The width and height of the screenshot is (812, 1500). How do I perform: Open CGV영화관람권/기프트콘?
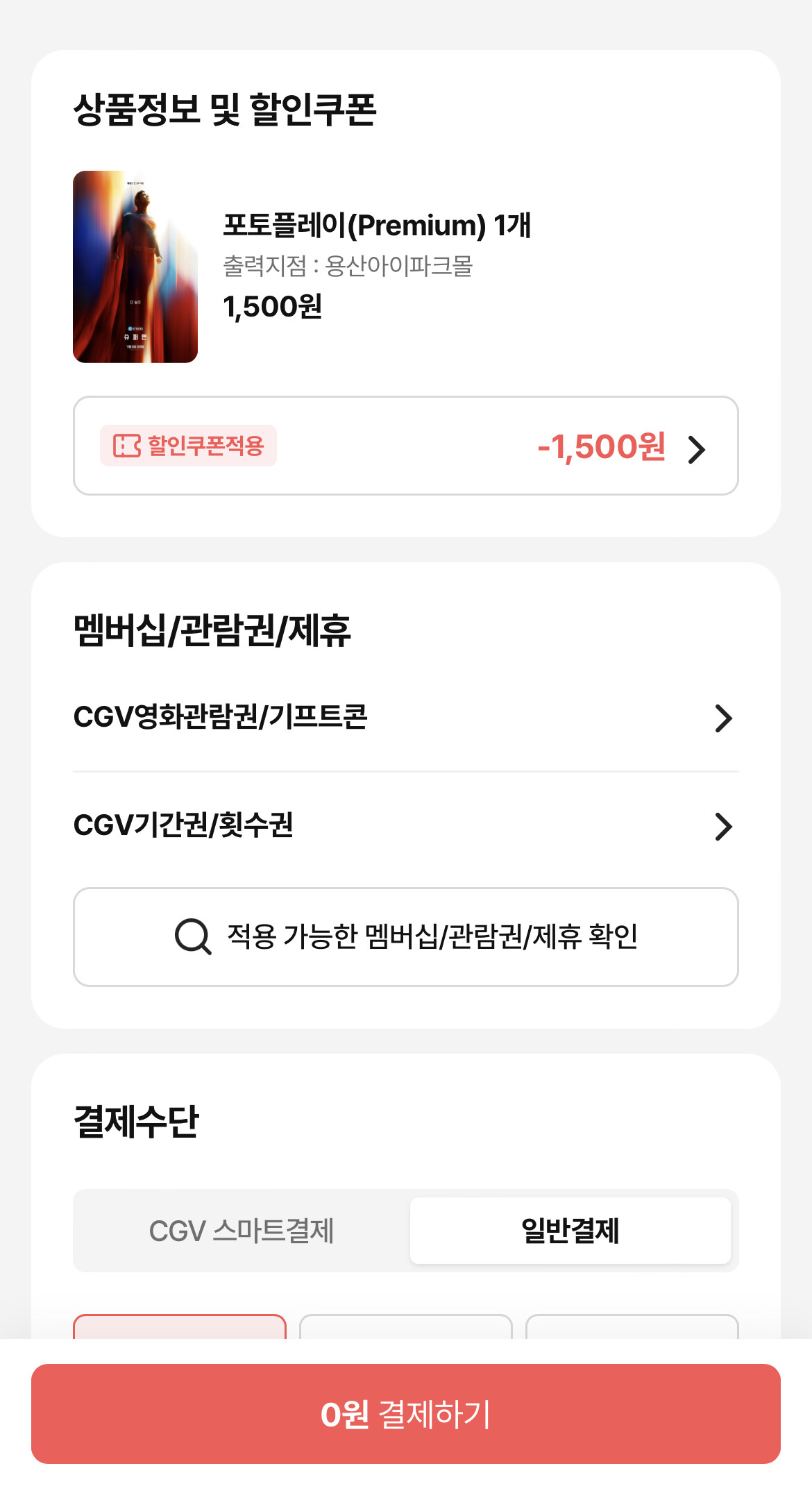click(x=405, y=718)
